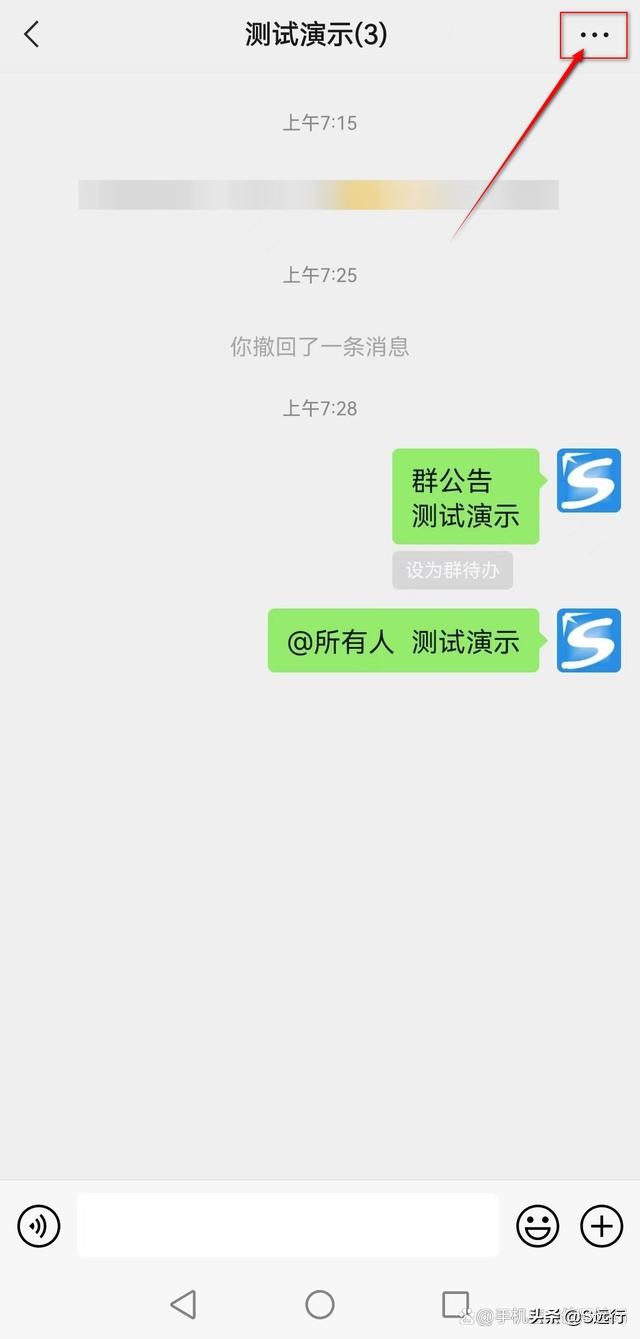
Task: Tap the system back triangle
Action: (x=183, y=1304)
